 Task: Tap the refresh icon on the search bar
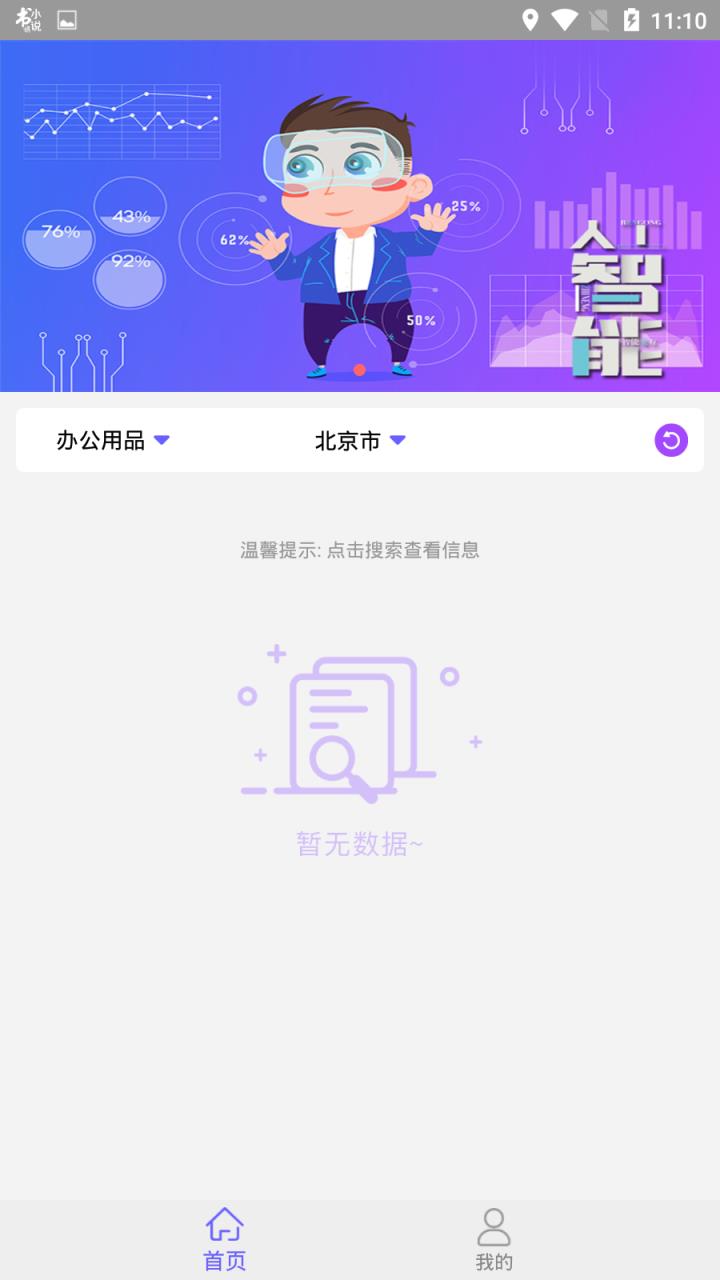click(x=670, y=440)
